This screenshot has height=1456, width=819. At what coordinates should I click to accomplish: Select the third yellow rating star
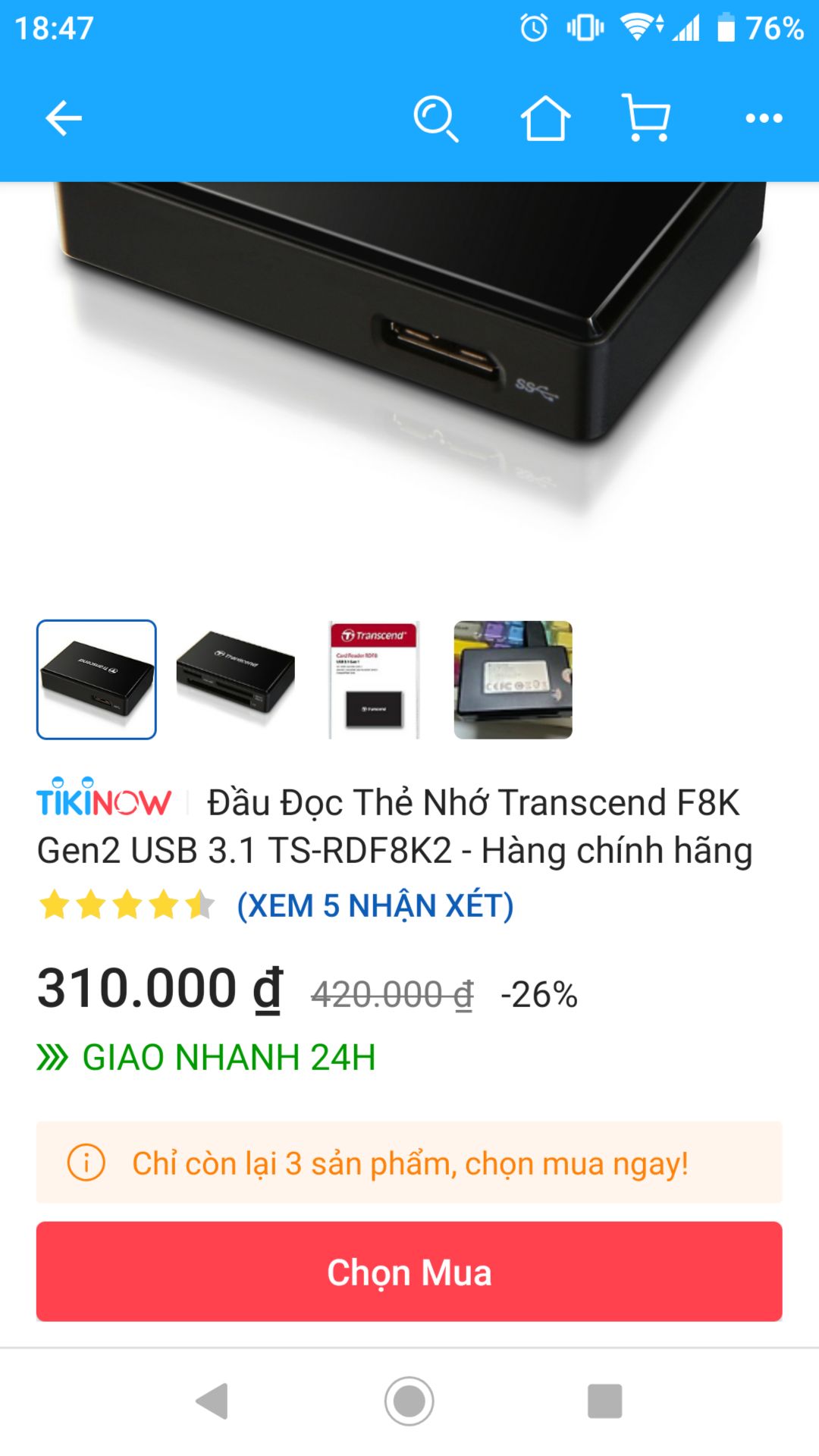tap(127, 905)
